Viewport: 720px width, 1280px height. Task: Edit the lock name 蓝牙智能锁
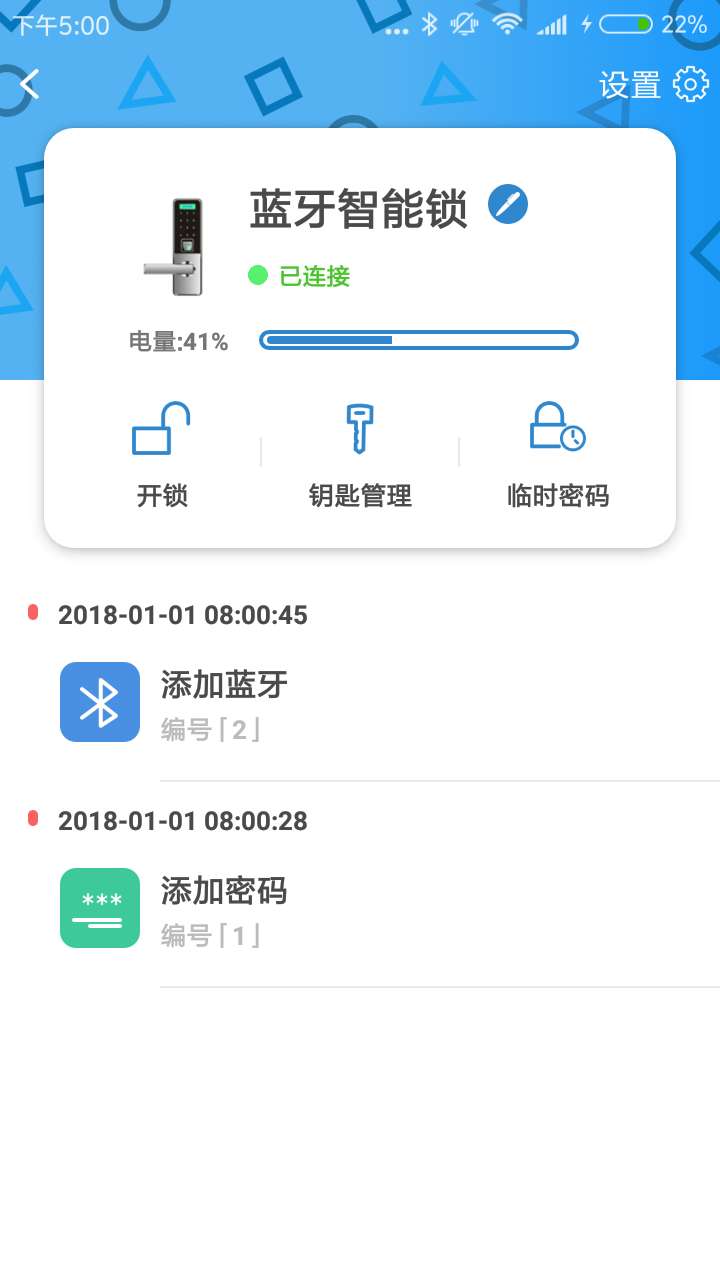[x=508, y=205]
